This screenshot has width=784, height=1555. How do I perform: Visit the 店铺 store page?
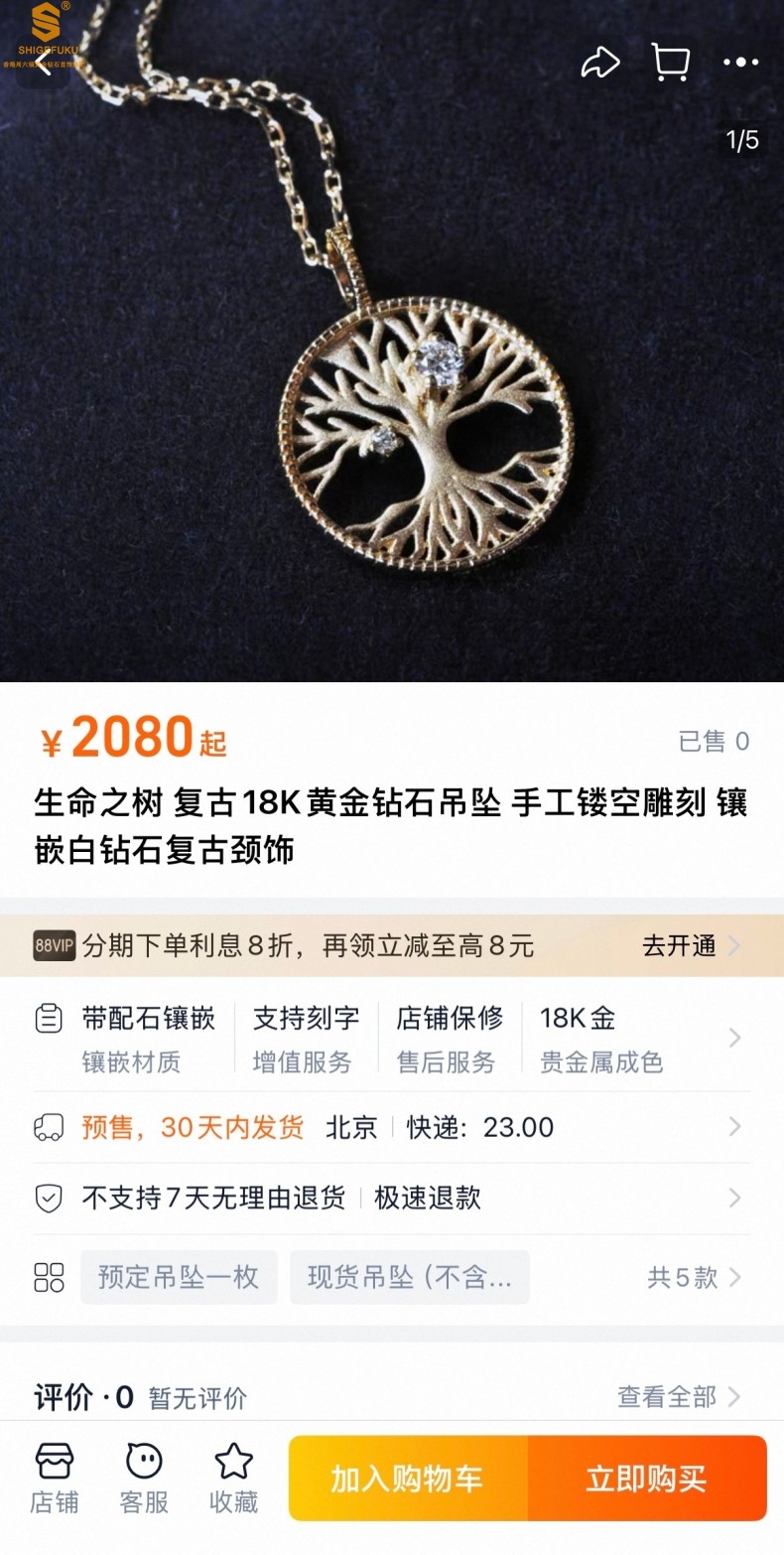click(x=55, y=1479)
